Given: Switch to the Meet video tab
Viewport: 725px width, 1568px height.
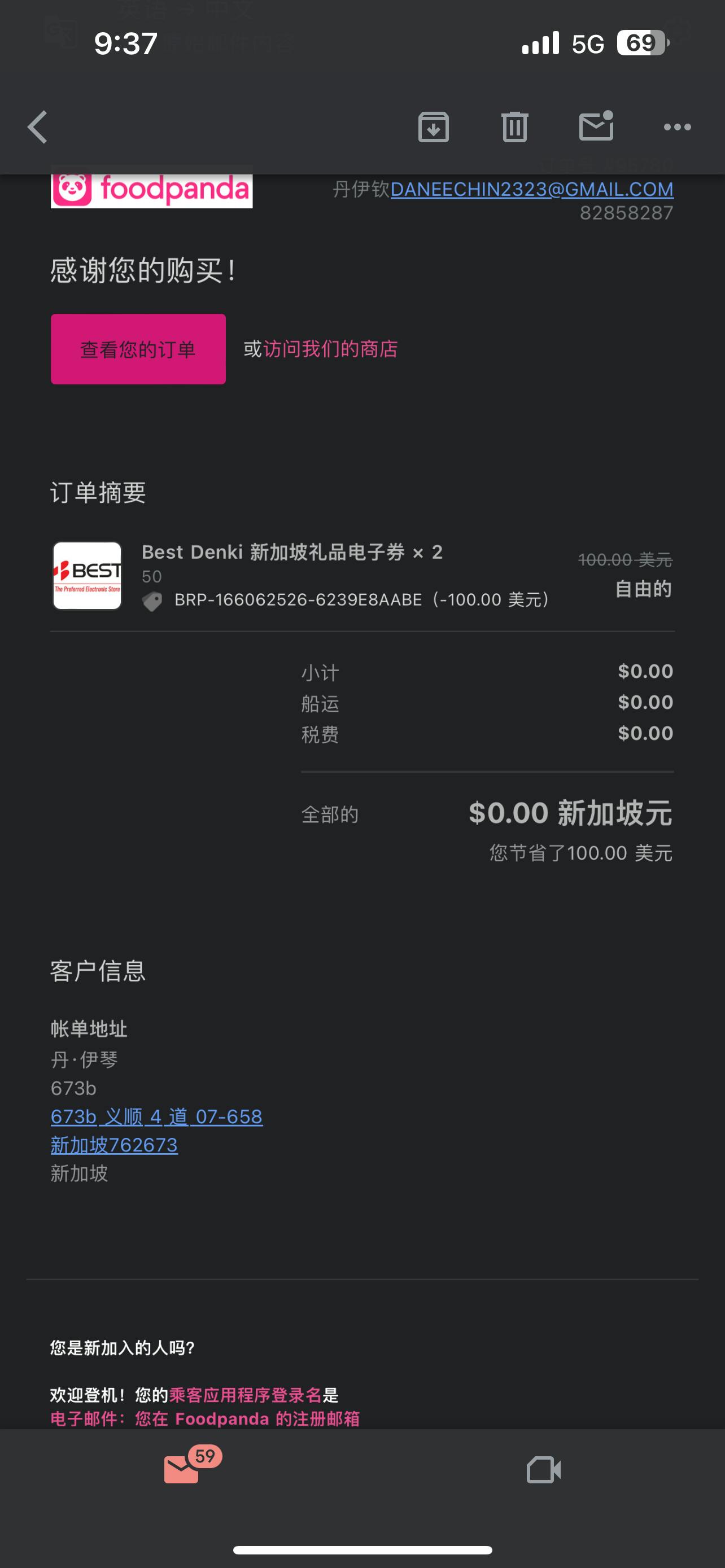Looking at the screenshot, I should click(x=544, y=1470).
